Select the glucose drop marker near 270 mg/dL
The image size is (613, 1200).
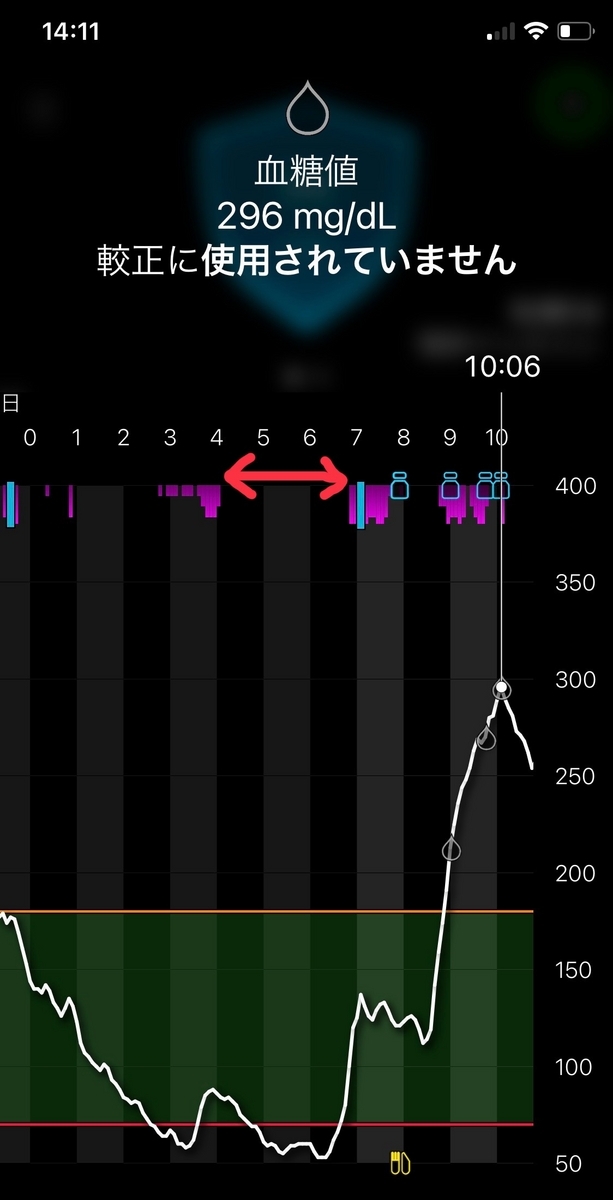486,739
